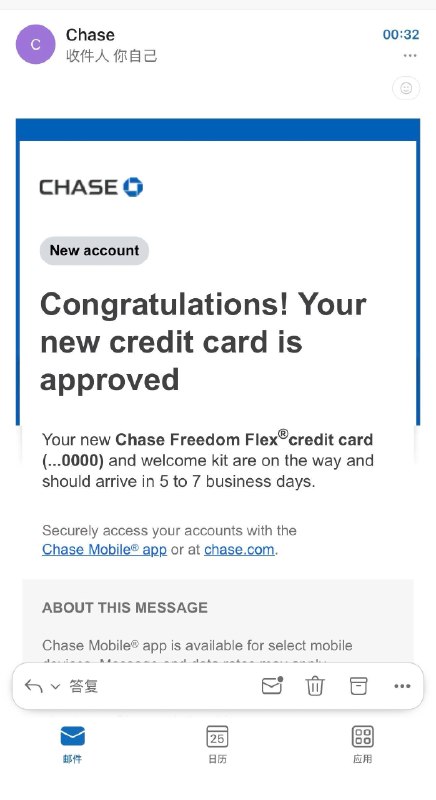Expand the reply options chevron

[55, 687]
